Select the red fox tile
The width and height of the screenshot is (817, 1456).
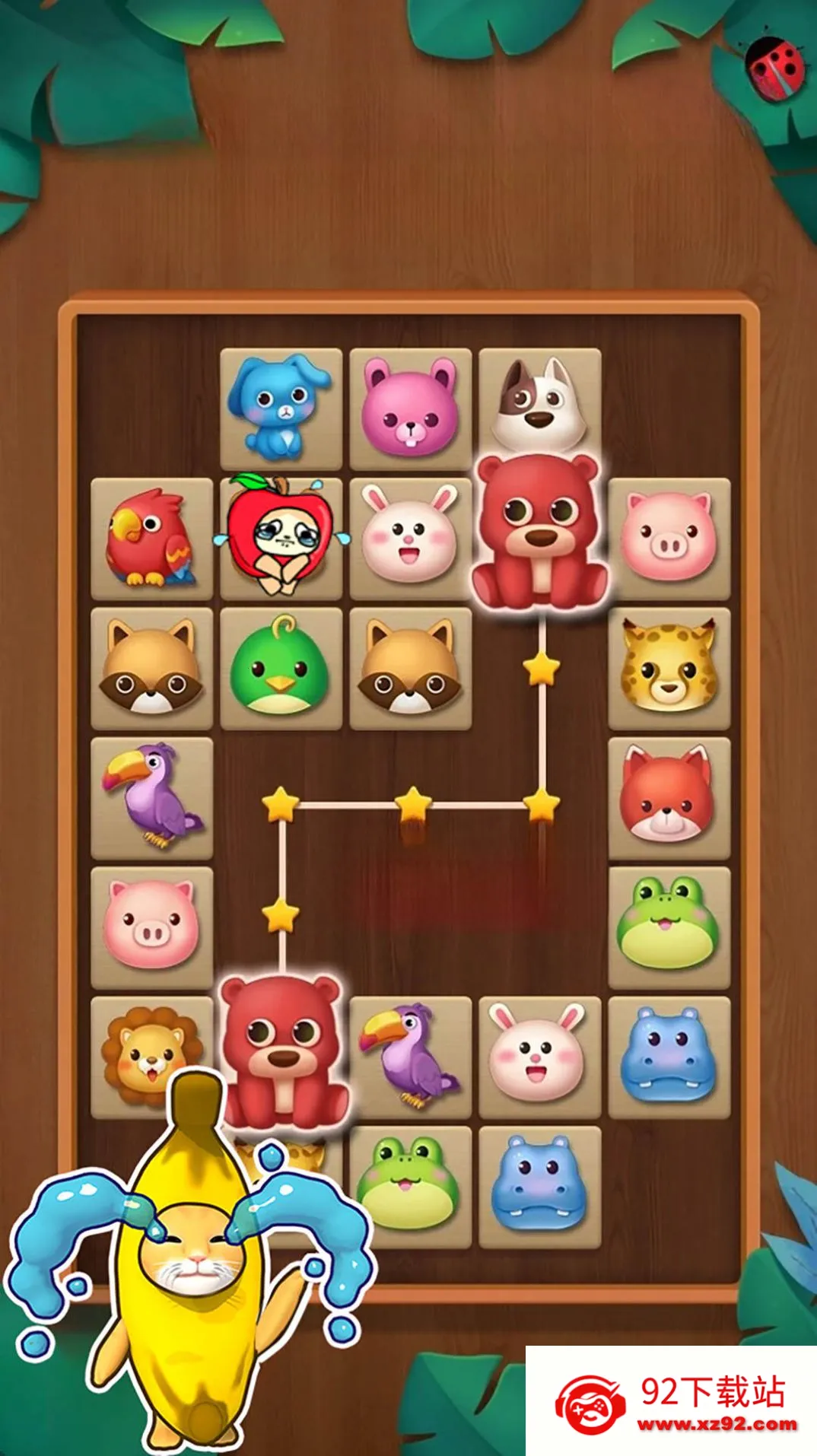point(669,797)
